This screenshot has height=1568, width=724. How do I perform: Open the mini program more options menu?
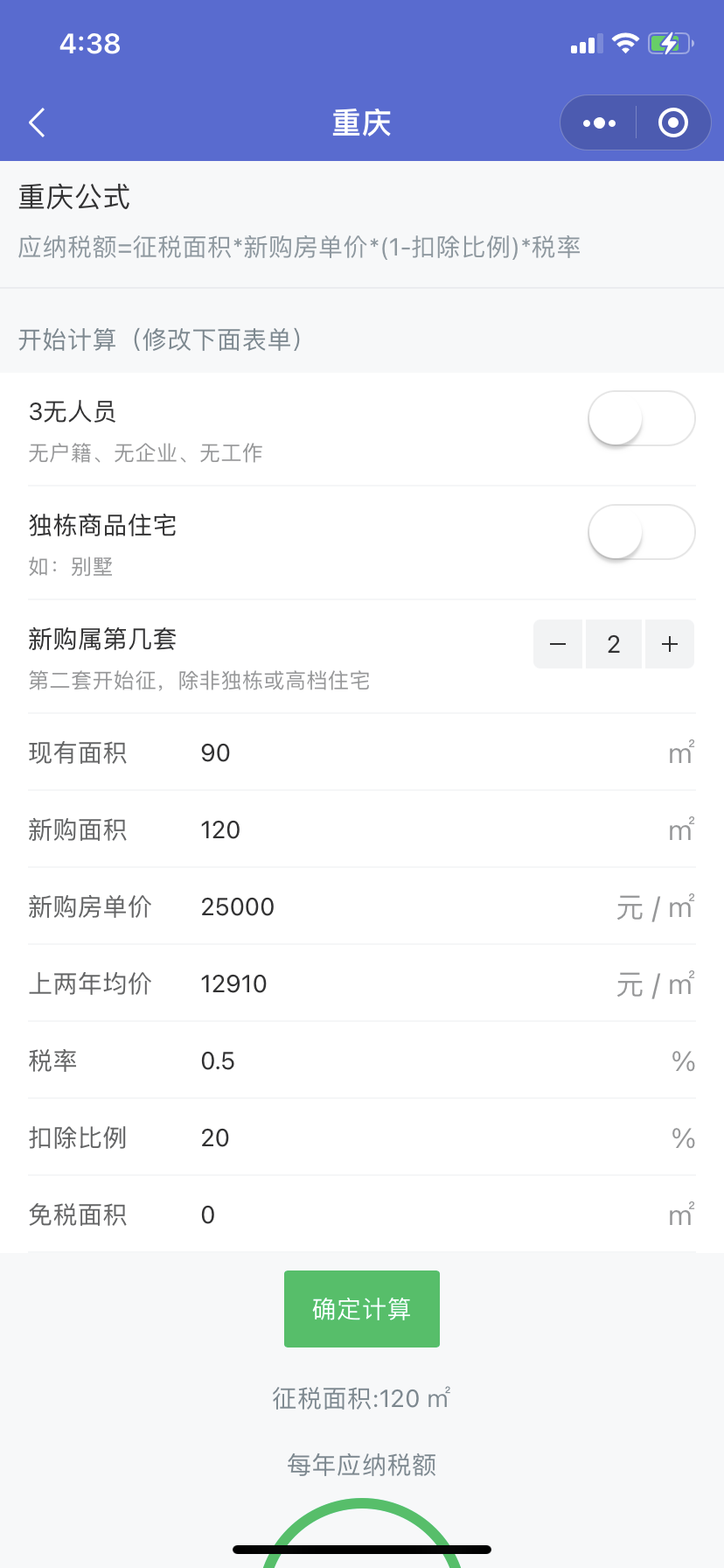[x=599, y=123]
